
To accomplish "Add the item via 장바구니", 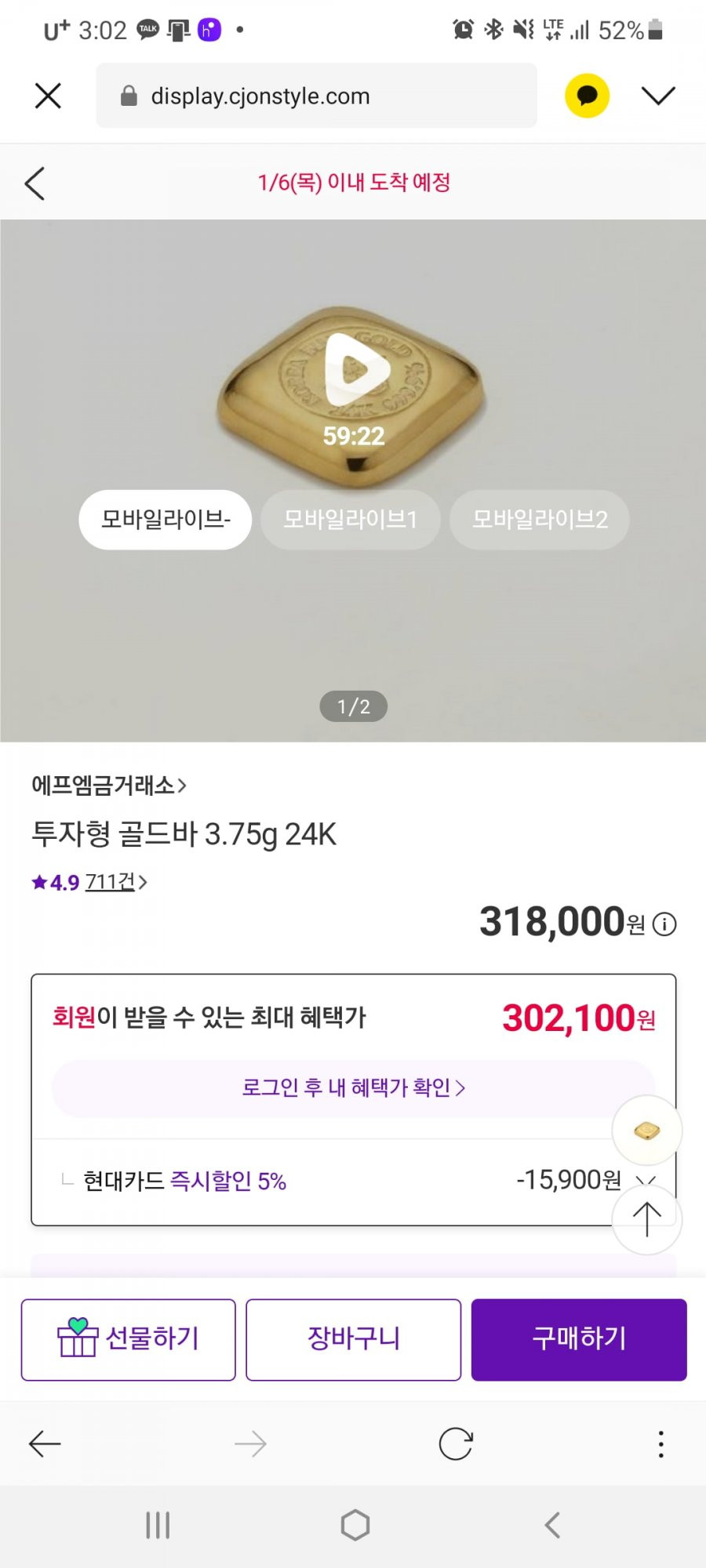I will pyautogui.click(x=354, y=1339).
